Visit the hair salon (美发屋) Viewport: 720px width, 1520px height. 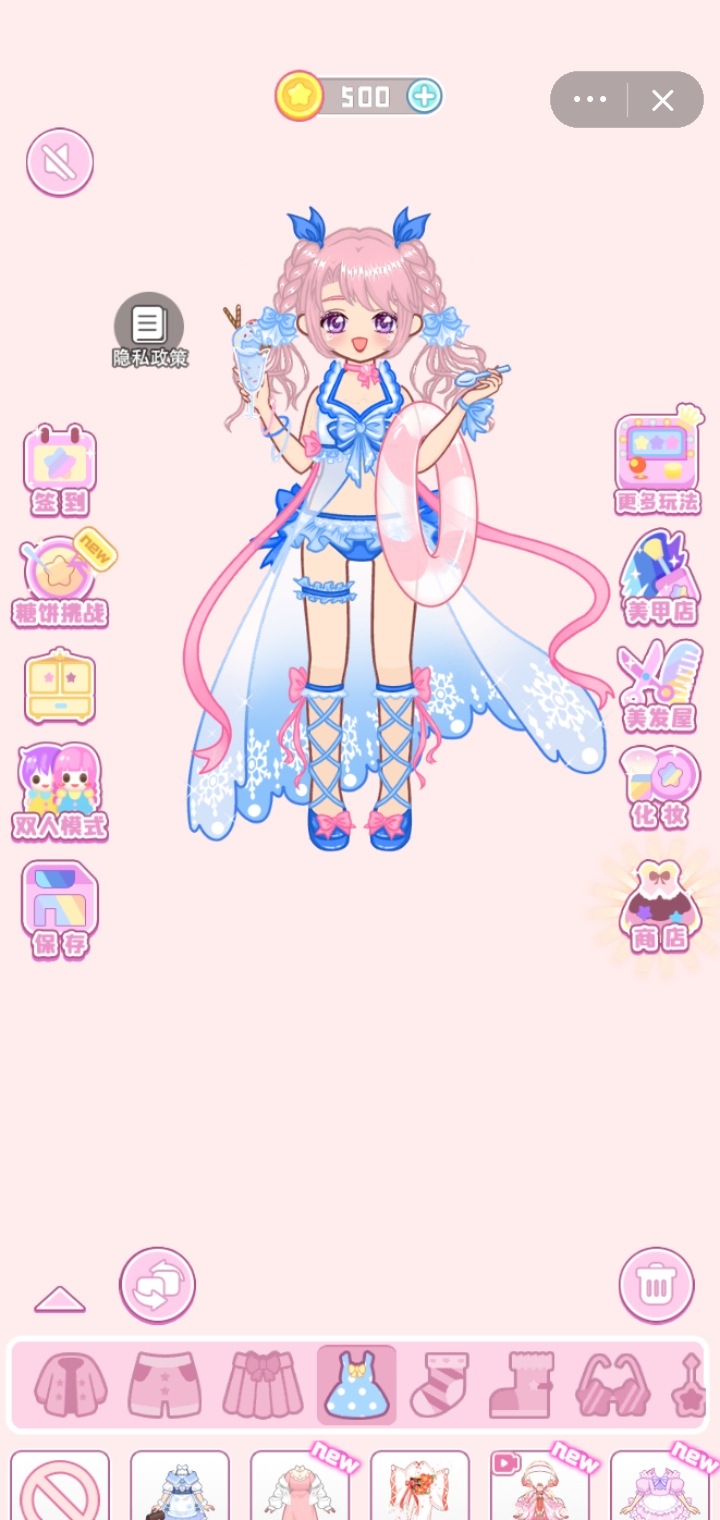point(659,686)
